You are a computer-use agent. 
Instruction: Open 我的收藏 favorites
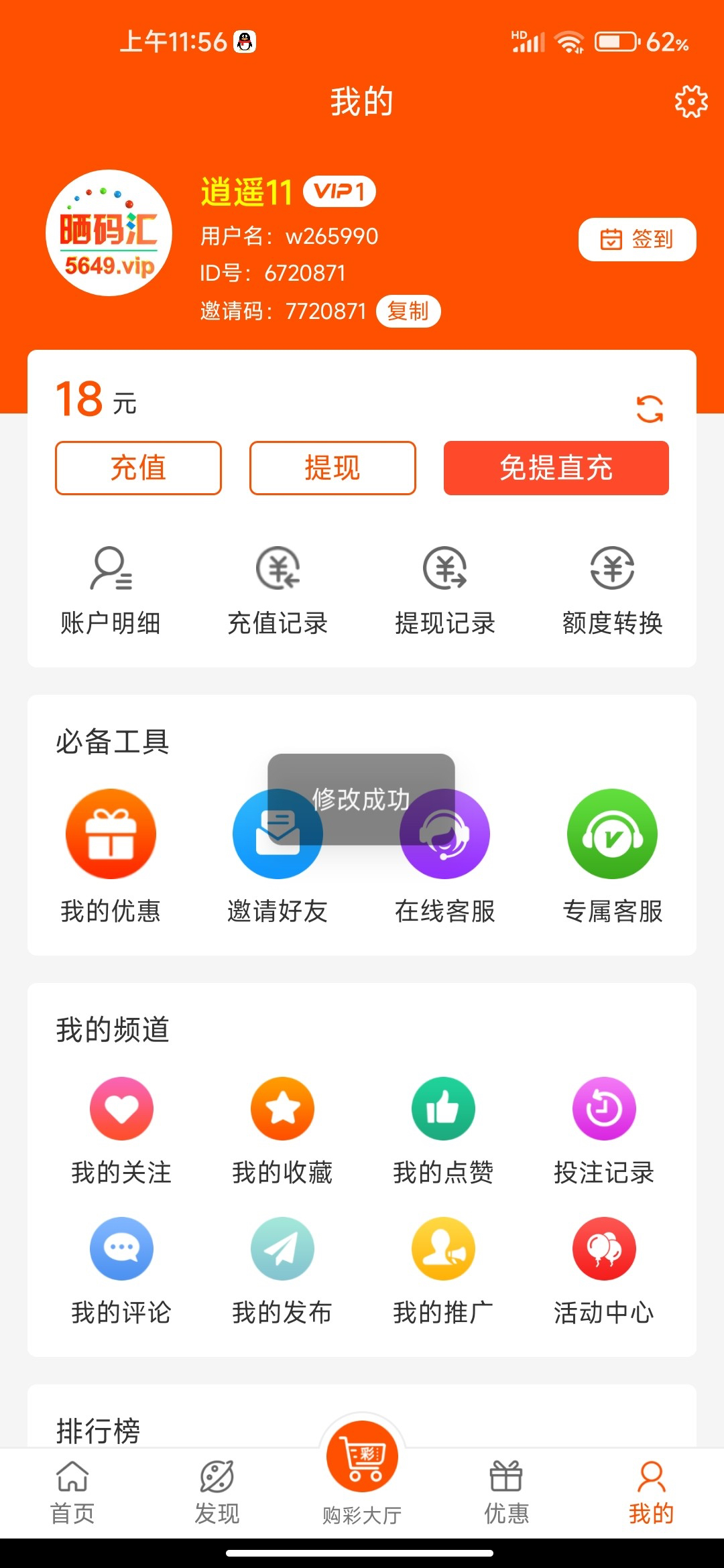[282, 1129]
